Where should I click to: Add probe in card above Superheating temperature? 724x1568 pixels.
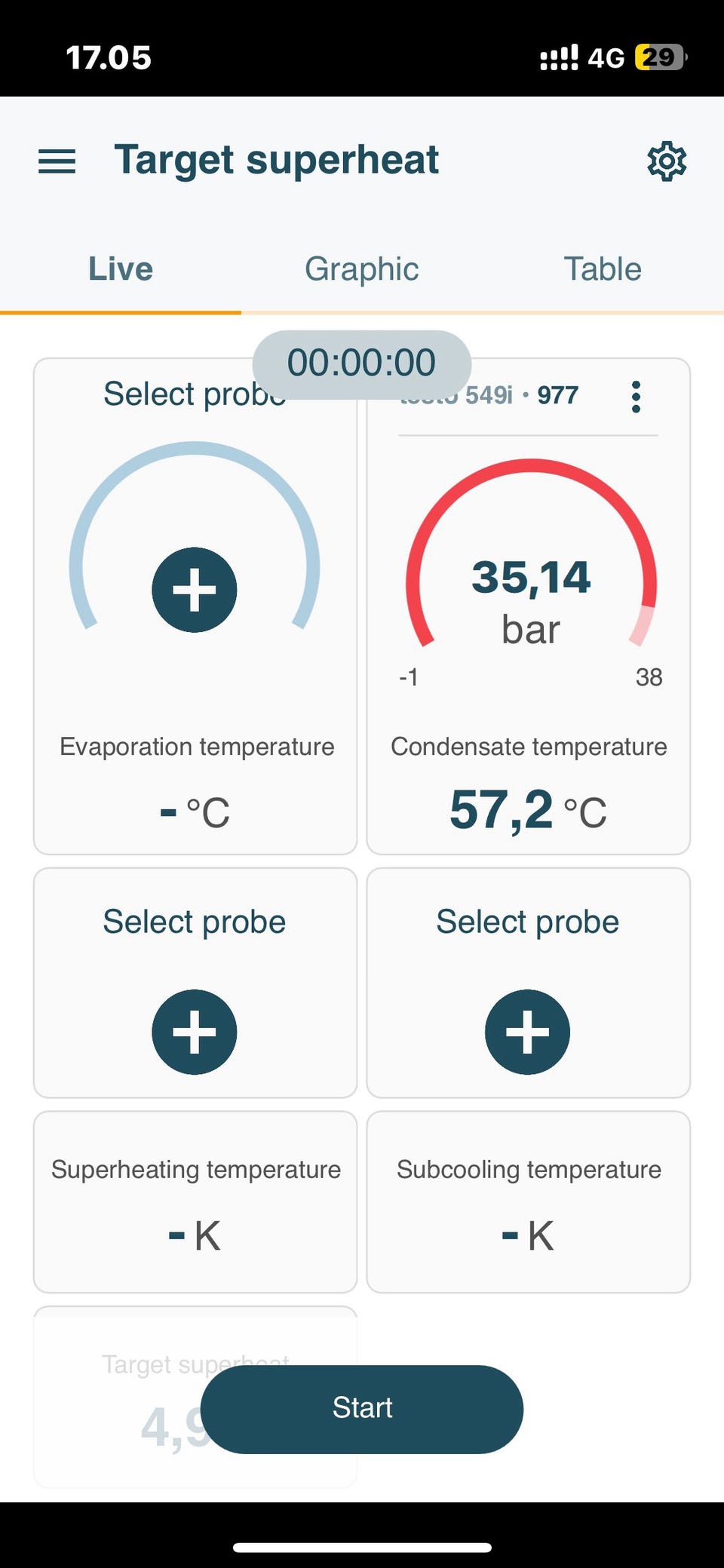[195, 1031]
